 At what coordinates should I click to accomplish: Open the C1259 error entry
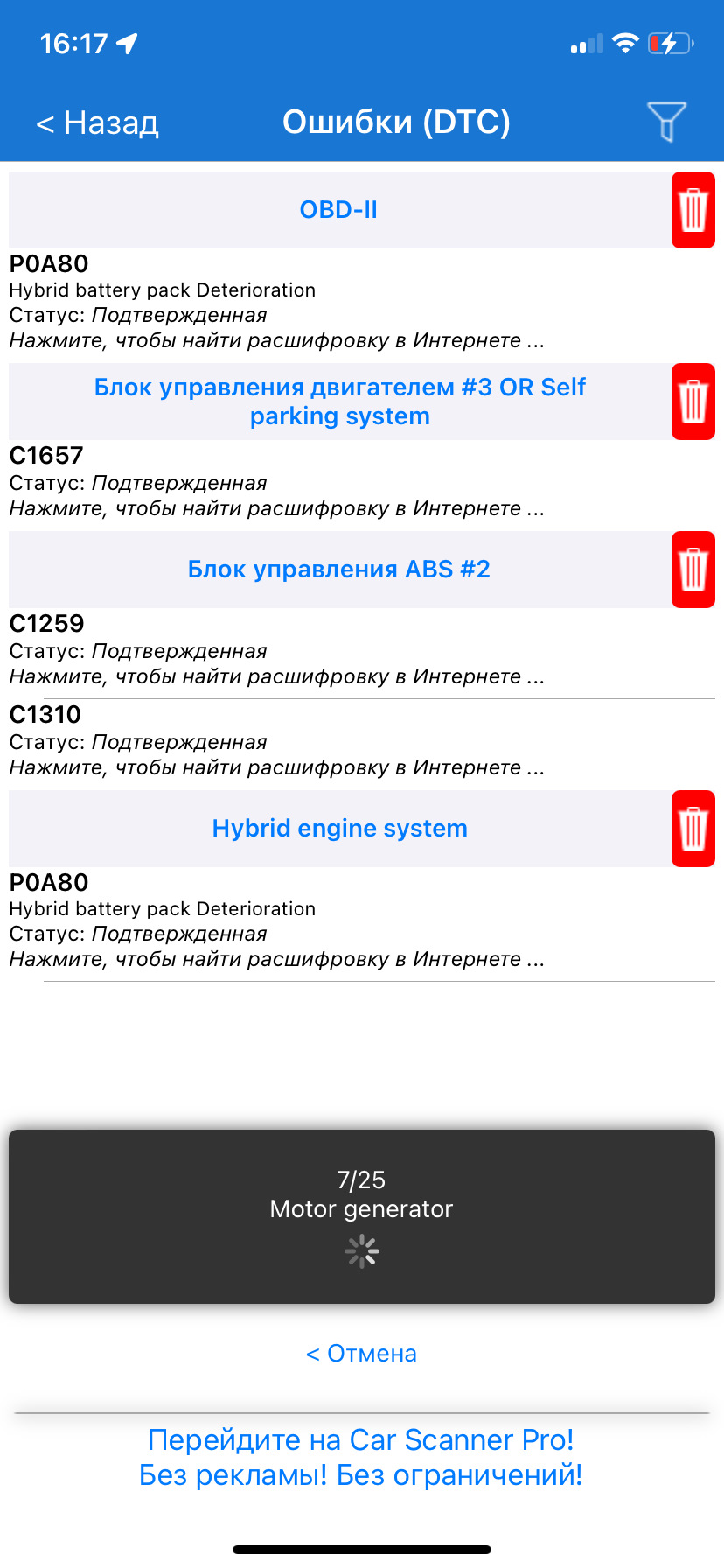coord(276,649)
